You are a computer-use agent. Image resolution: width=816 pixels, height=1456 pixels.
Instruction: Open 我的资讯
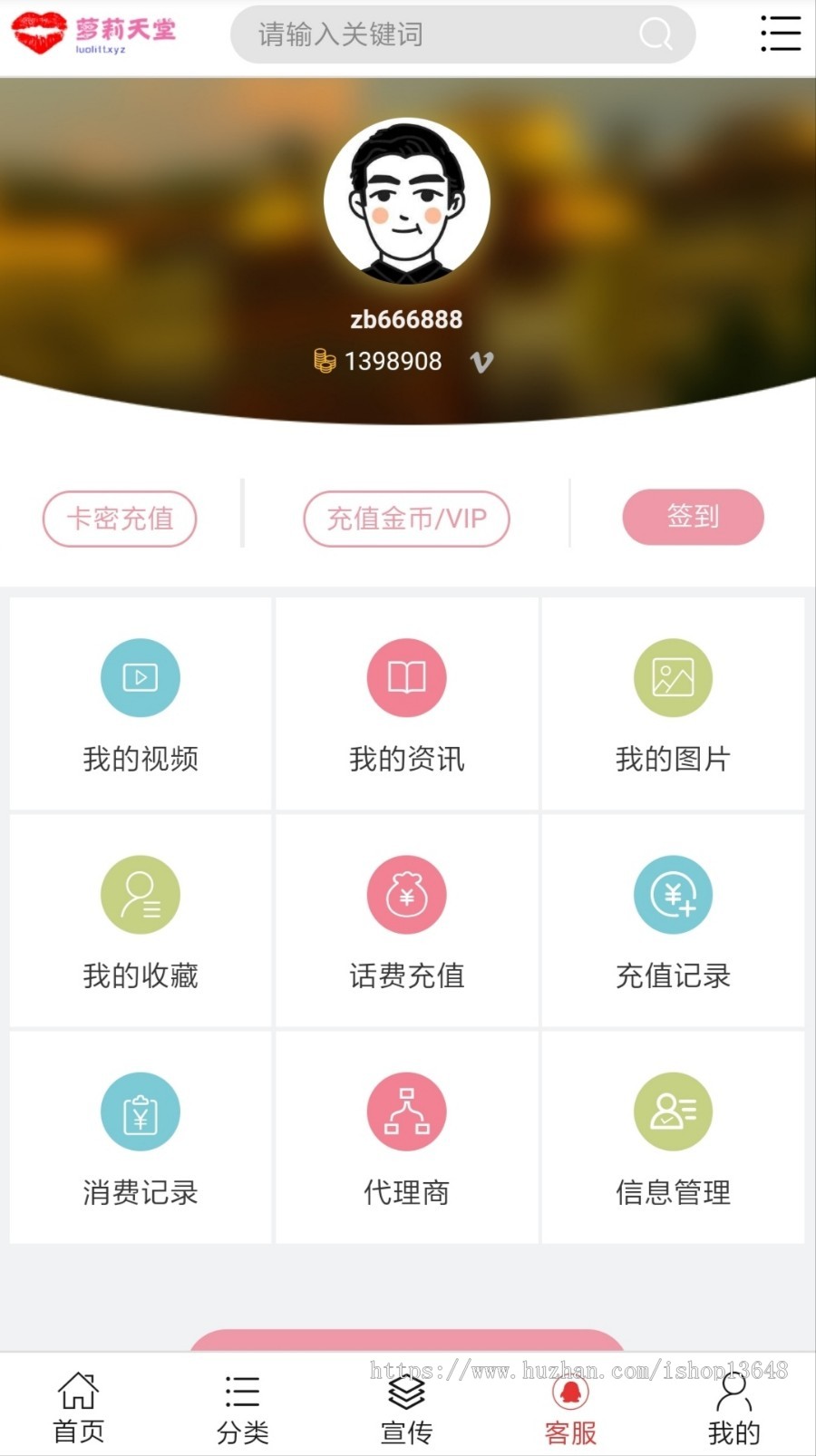[x=407, y=704]
